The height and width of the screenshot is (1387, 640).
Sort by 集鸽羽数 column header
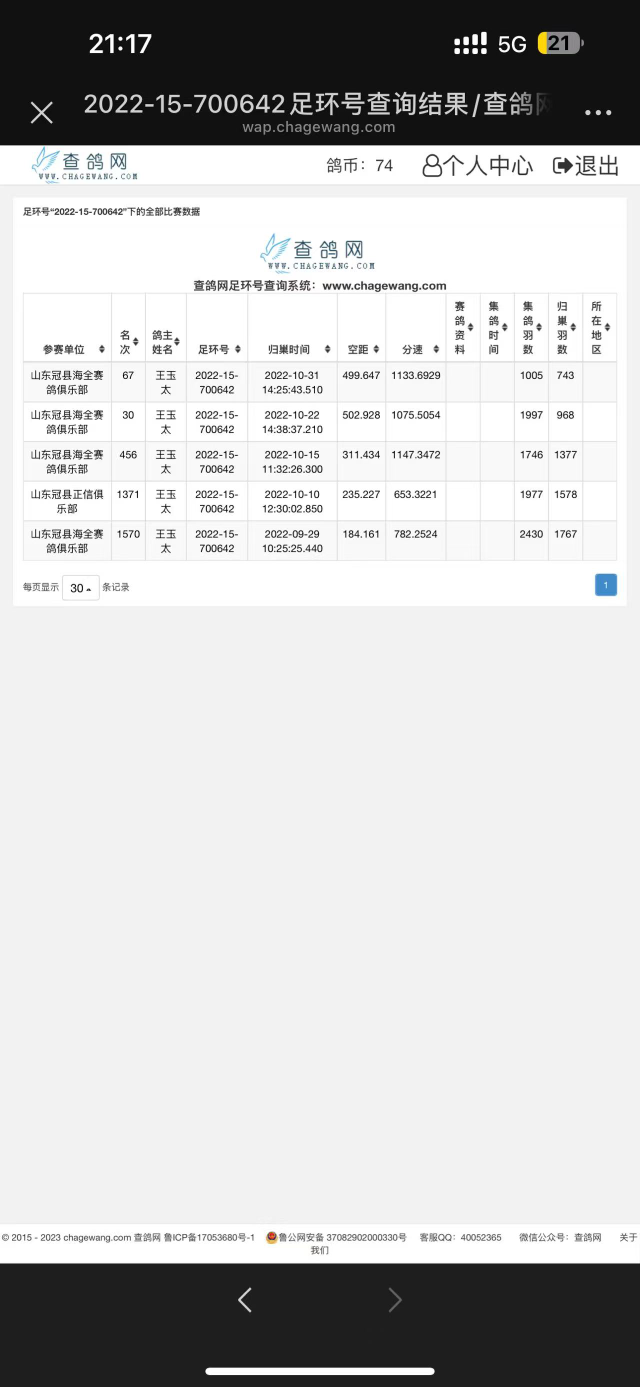coord(531,328)
